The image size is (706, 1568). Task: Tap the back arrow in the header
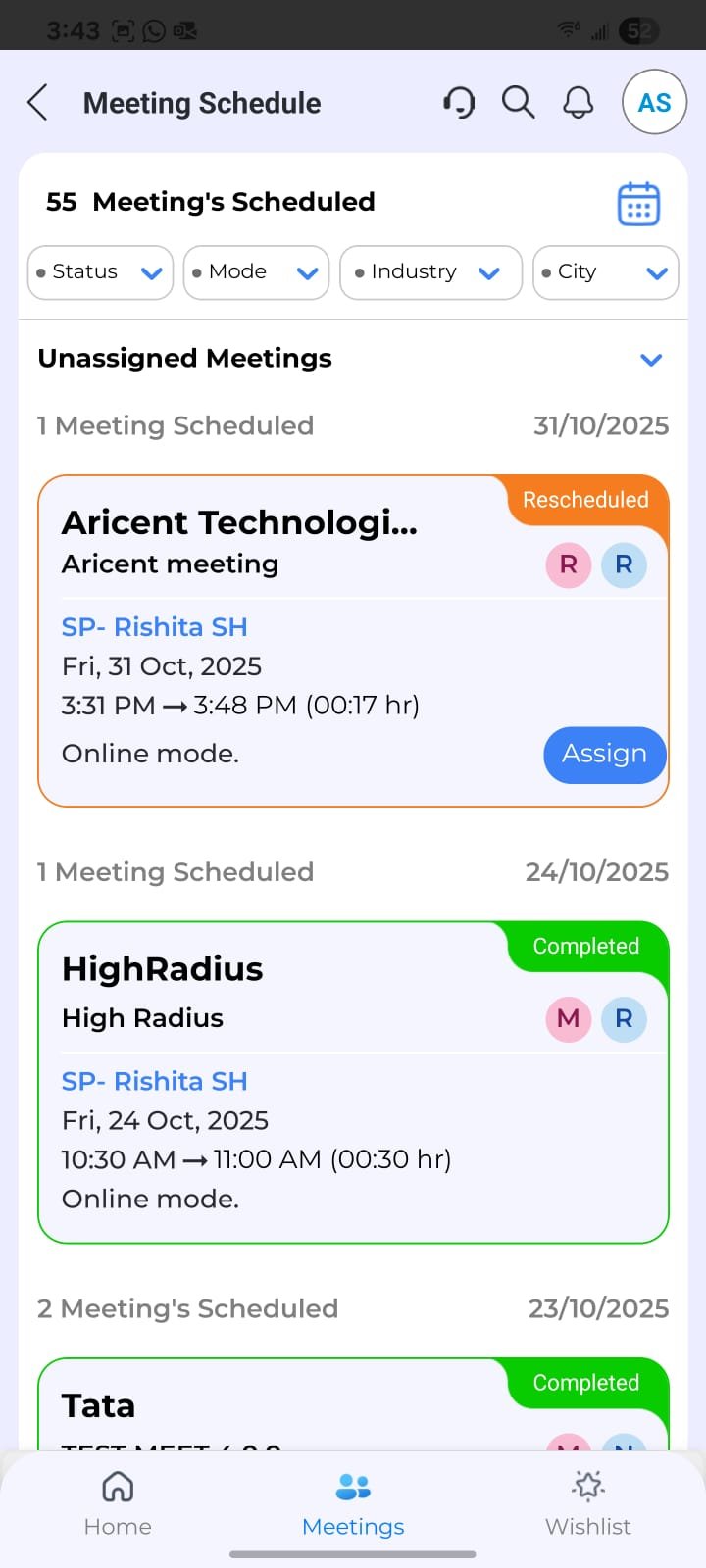coord(37,101)
